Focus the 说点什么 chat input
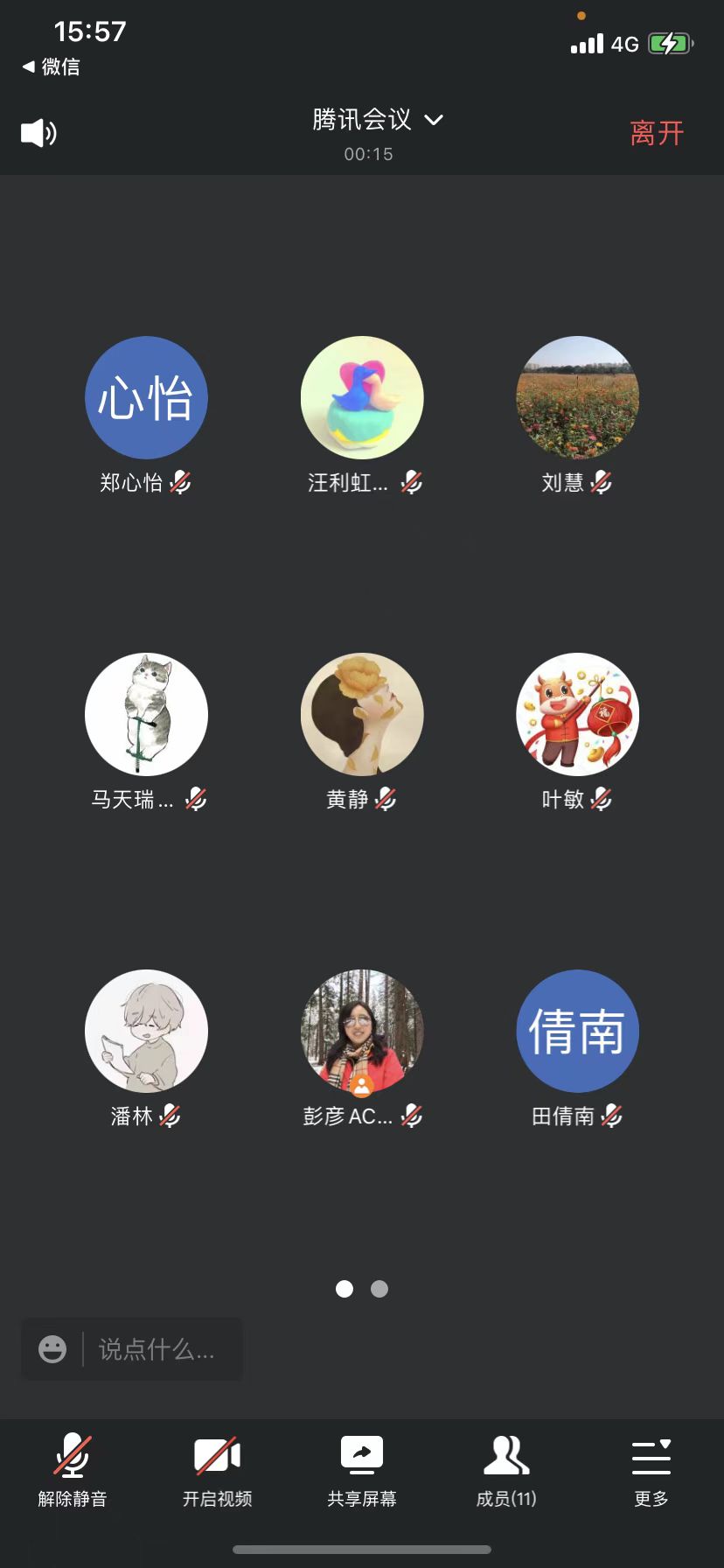This screenshot has height=1568, width=724. pos(157,1349)
